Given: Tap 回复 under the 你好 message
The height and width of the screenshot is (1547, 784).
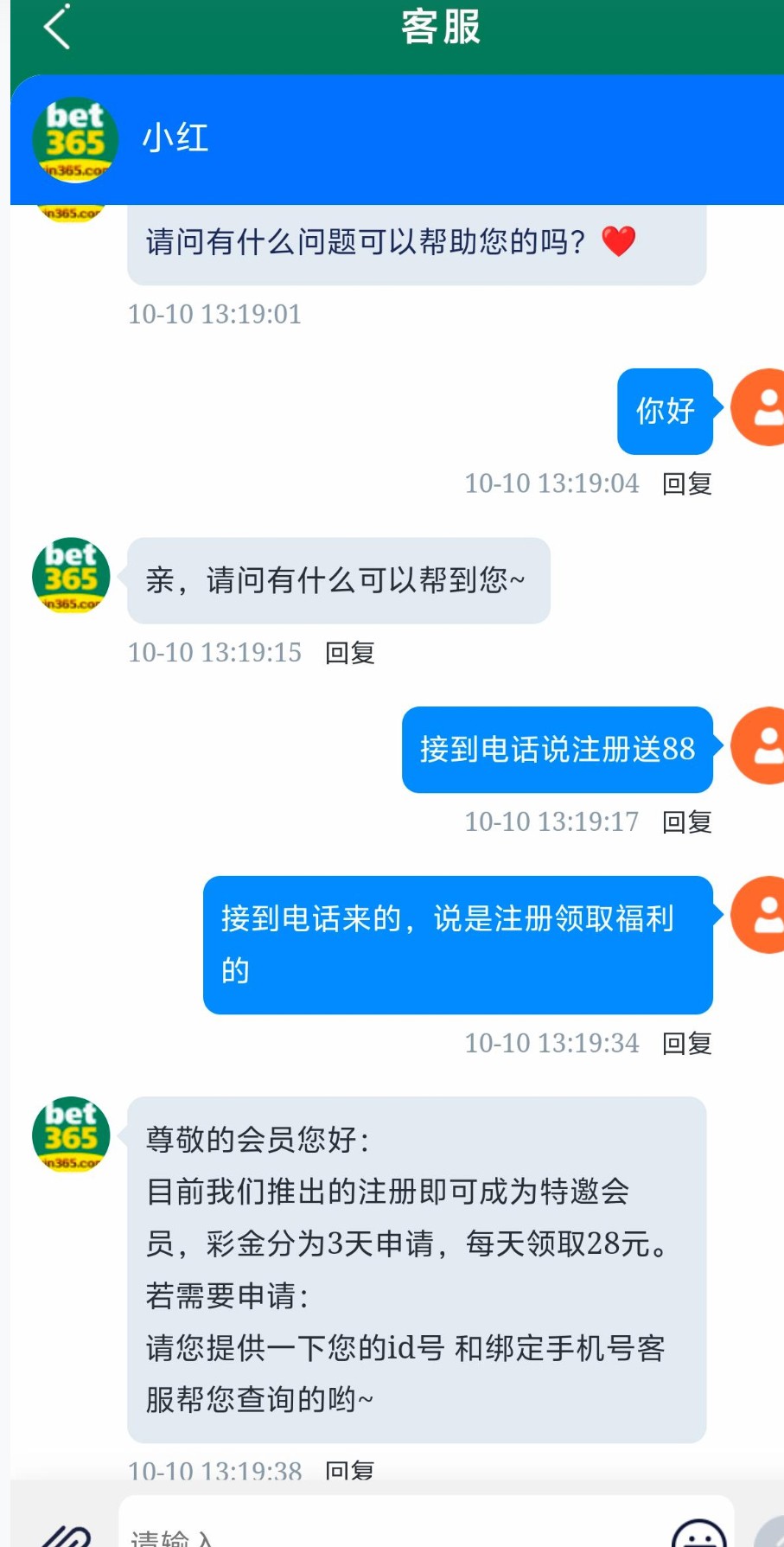Looking at the screenshot, I should (686, 483).
